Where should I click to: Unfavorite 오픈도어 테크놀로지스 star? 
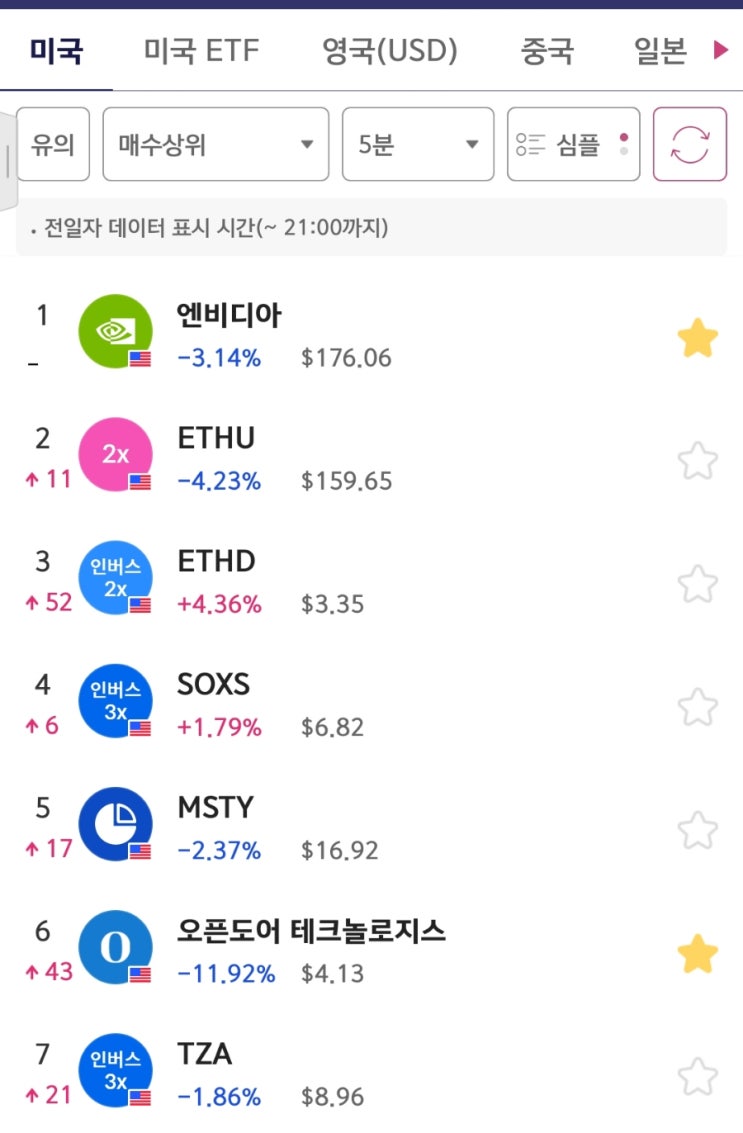697,954
